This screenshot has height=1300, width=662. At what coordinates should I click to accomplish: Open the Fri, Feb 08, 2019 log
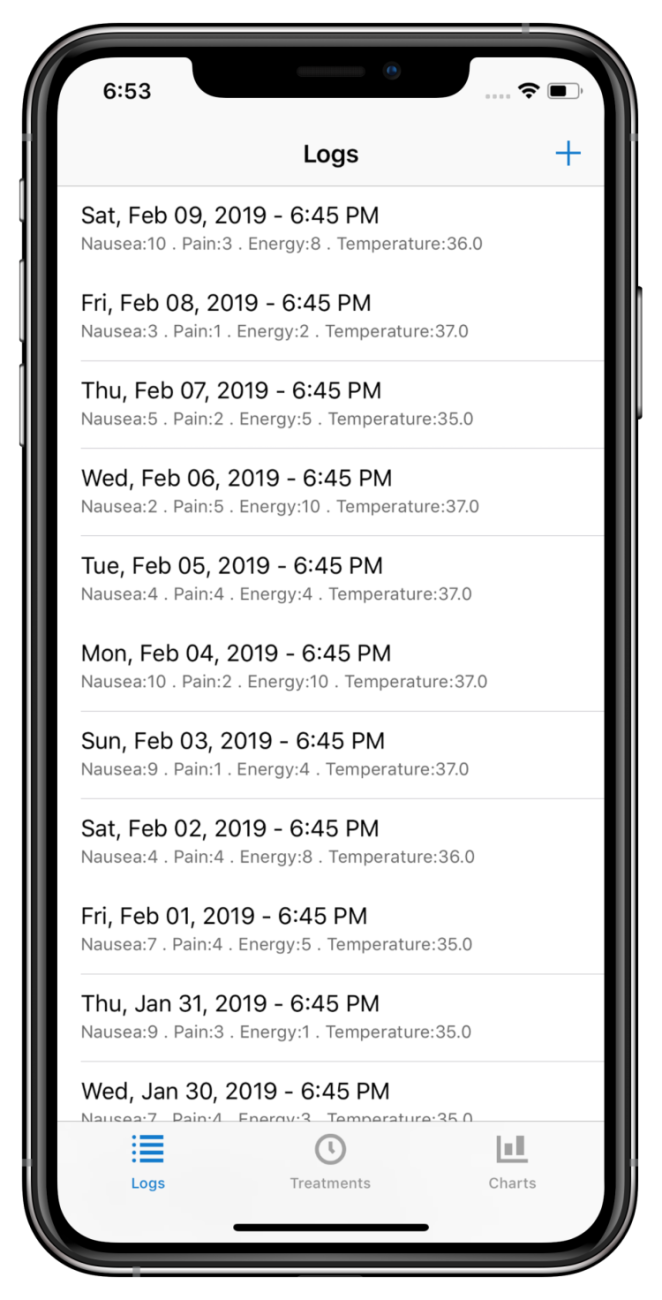pos(330,316)
